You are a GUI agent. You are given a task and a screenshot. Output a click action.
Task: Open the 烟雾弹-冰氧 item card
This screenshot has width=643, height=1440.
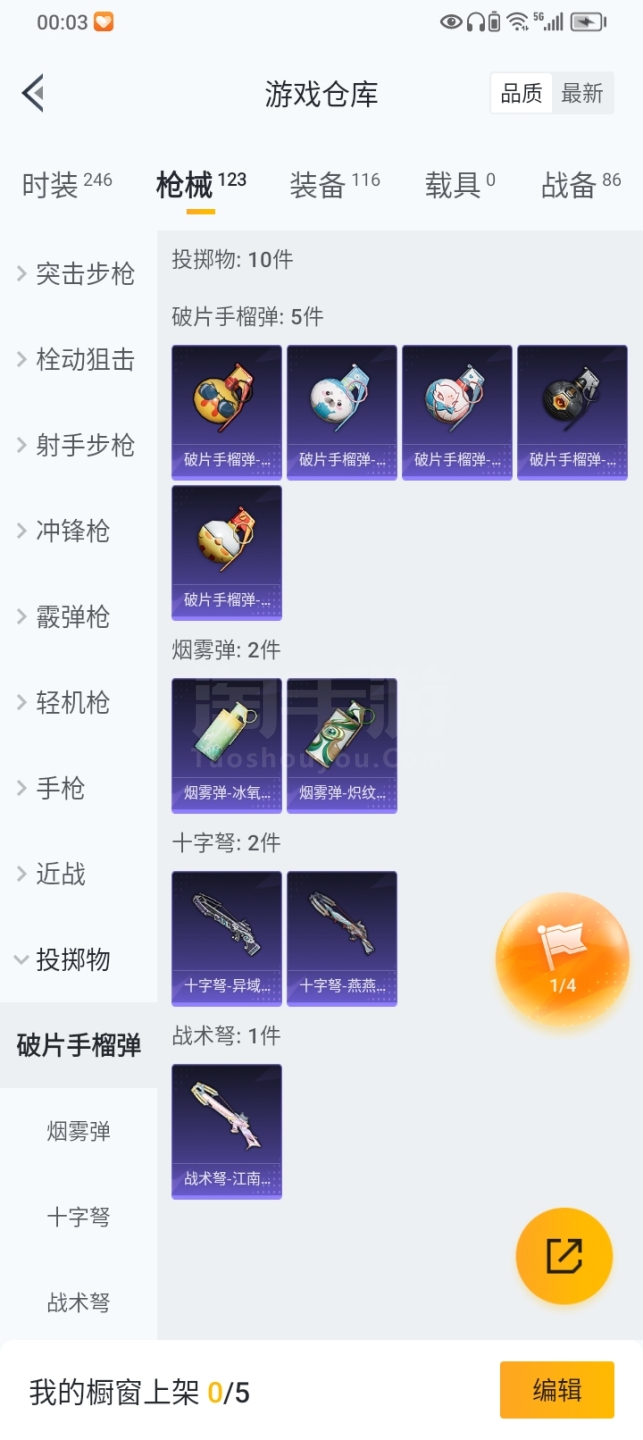pos(227,745)
